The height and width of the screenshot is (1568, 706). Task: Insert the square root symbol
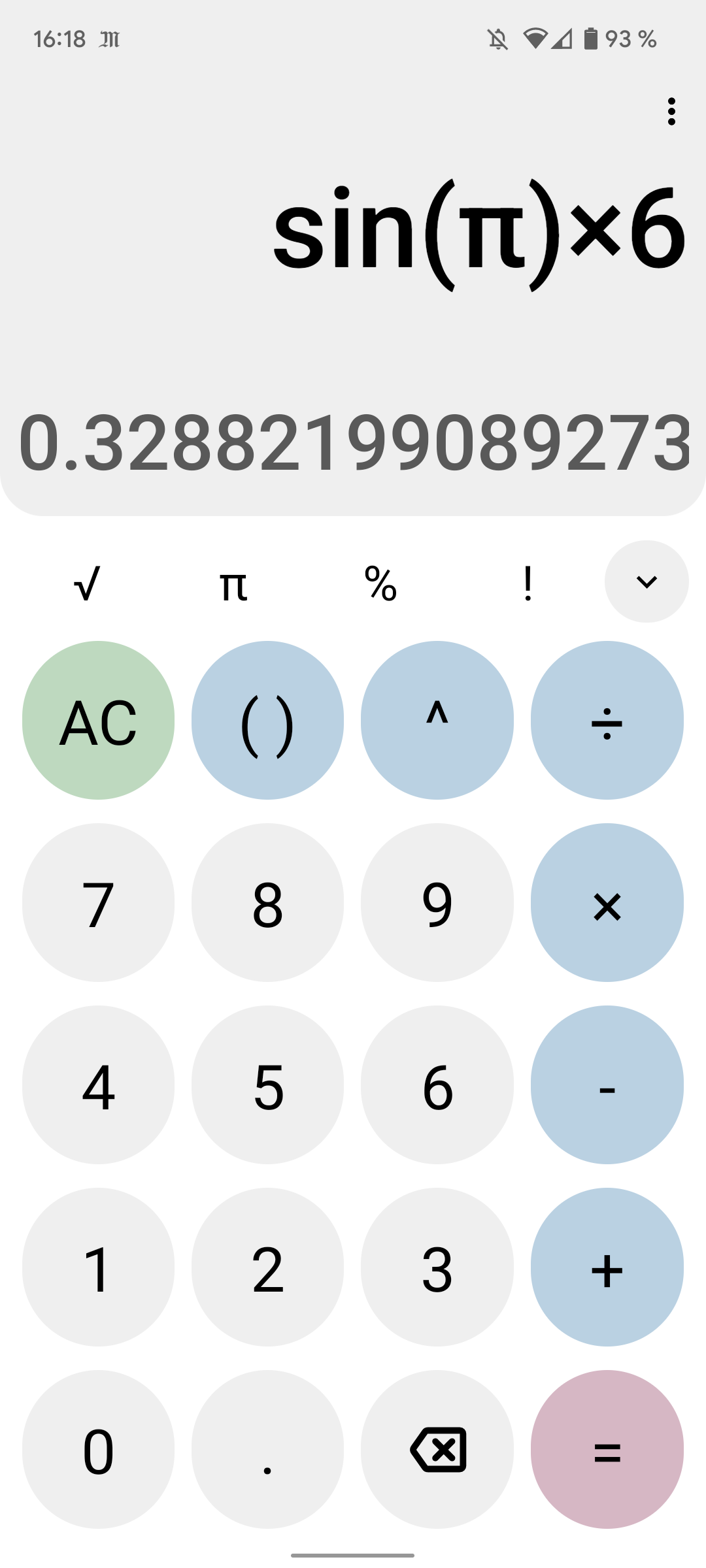(87, 583)
